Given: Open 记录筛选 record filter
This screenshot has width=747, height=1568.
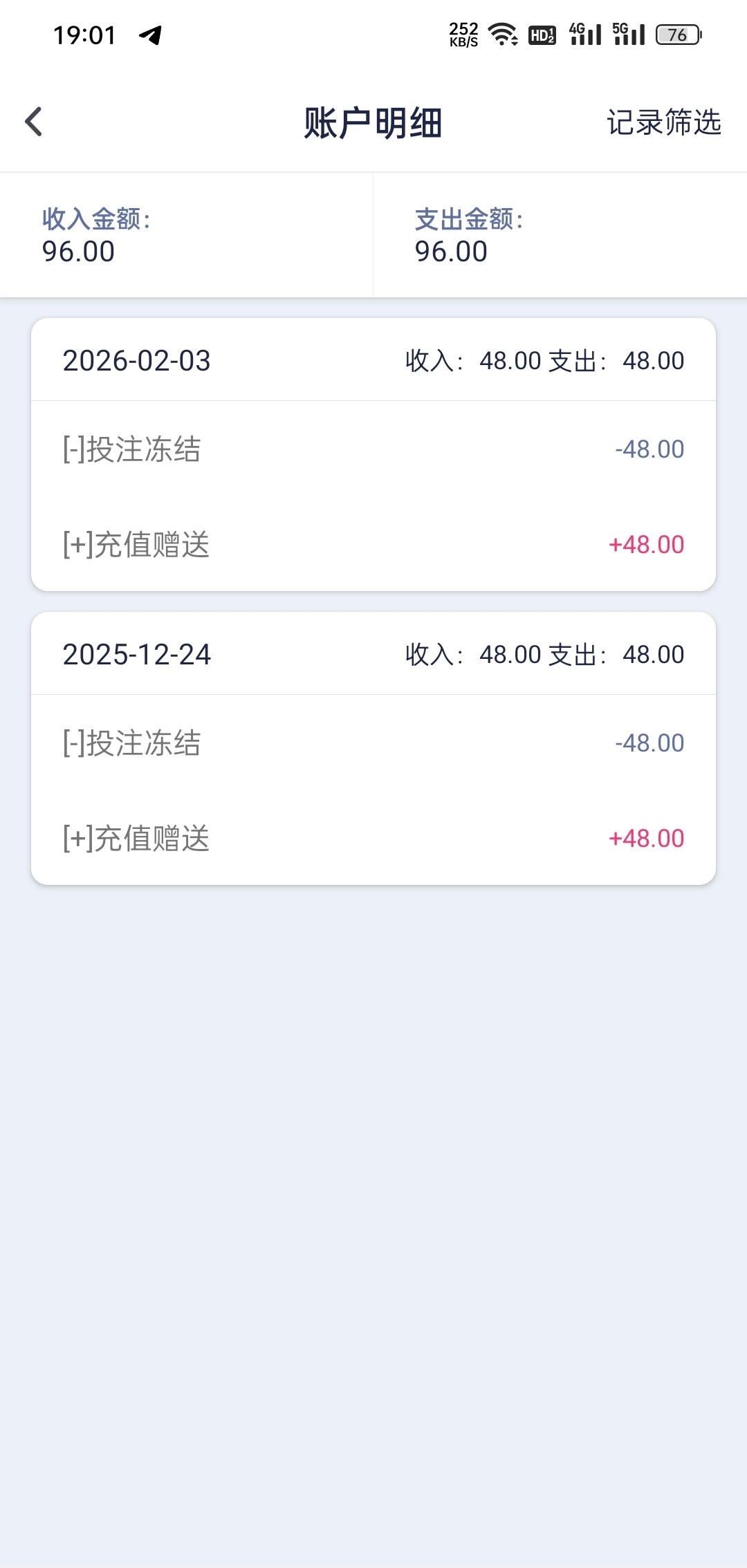Looking at the screenshot, I should [663, 122].
